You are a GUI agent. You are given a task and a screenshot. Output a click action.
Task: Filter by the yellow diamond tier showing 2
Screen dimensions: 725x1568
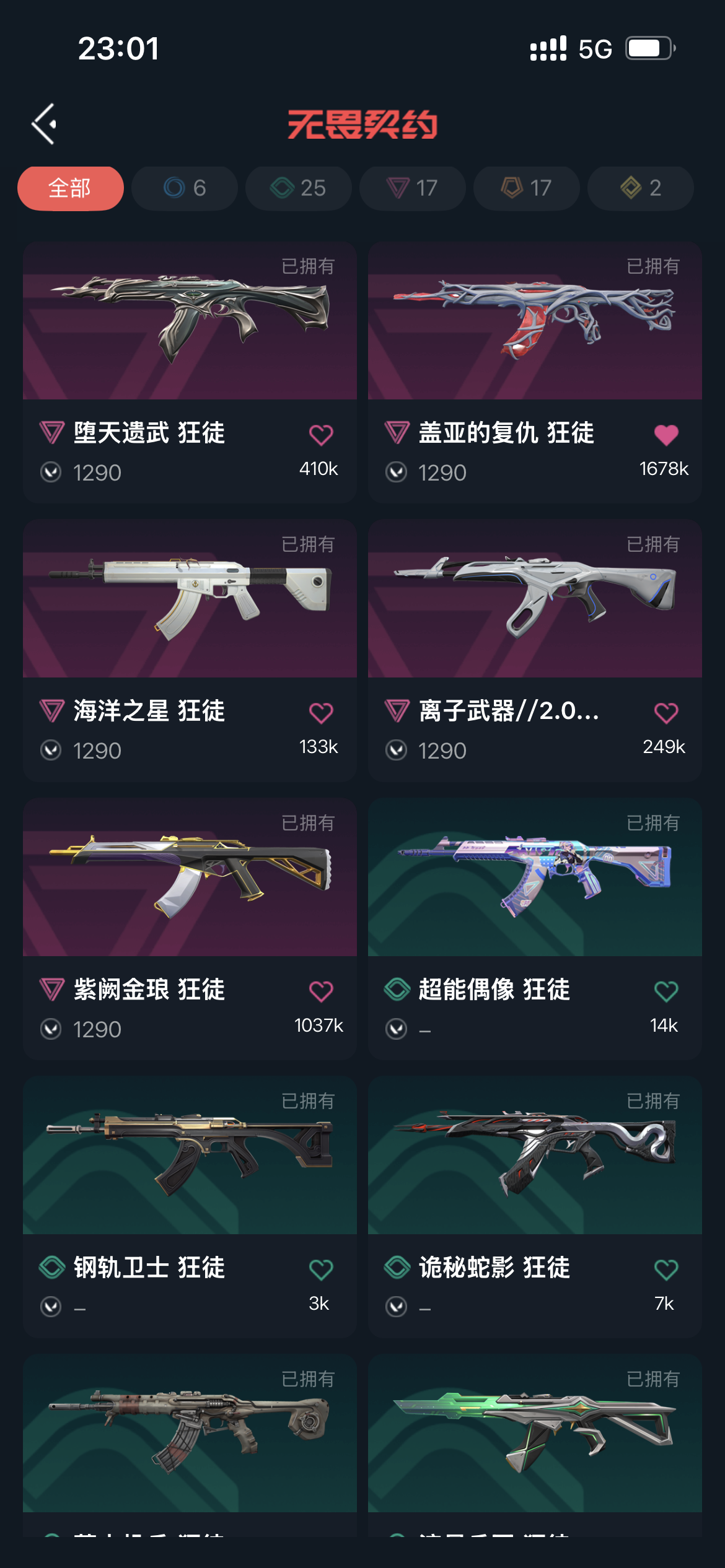641,188
